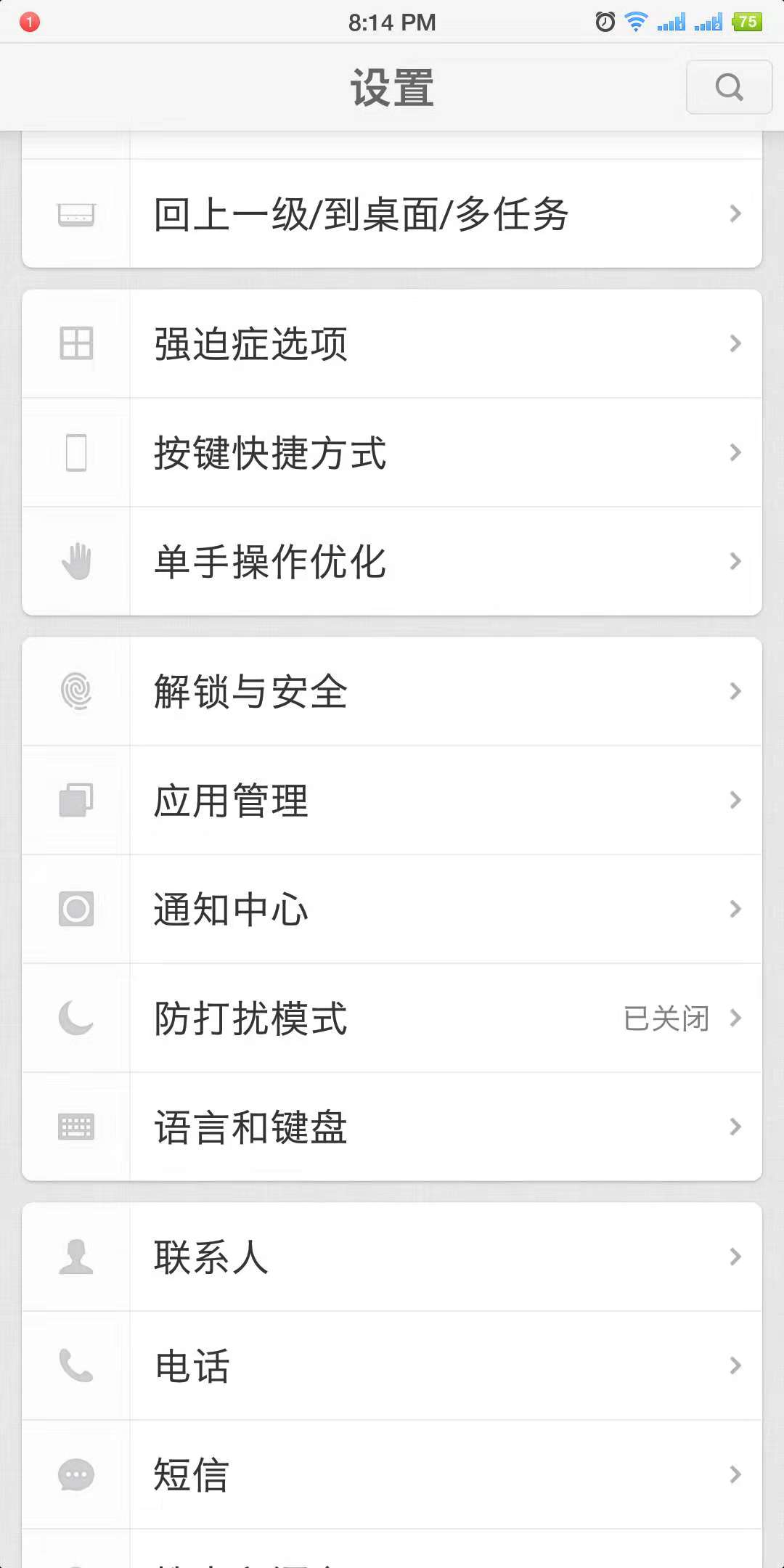
Task: Click the fingerprint icon beside 解锁与安全
Action: pos(76,691)
